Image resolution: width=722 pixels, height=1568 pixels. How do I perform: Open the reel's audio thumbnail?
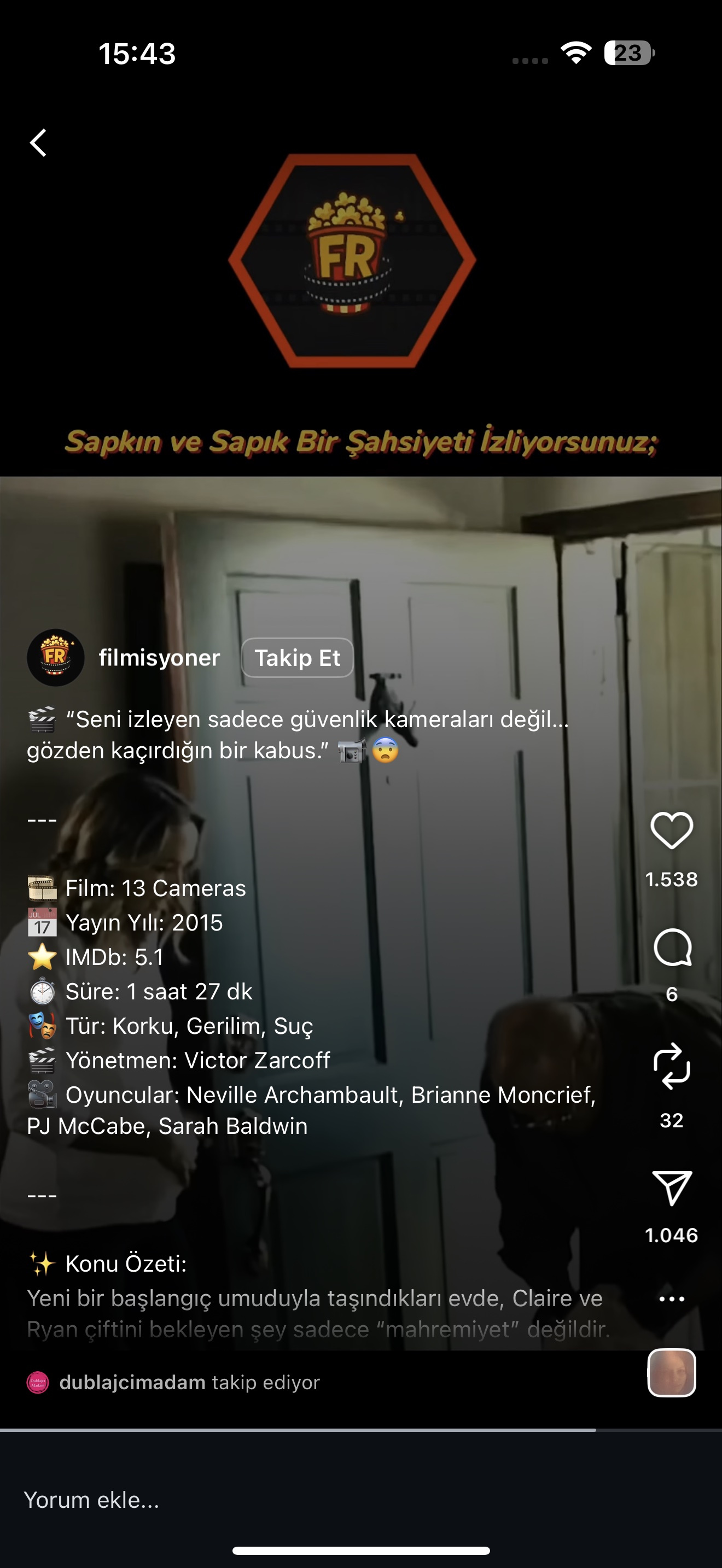point(672,1373)
